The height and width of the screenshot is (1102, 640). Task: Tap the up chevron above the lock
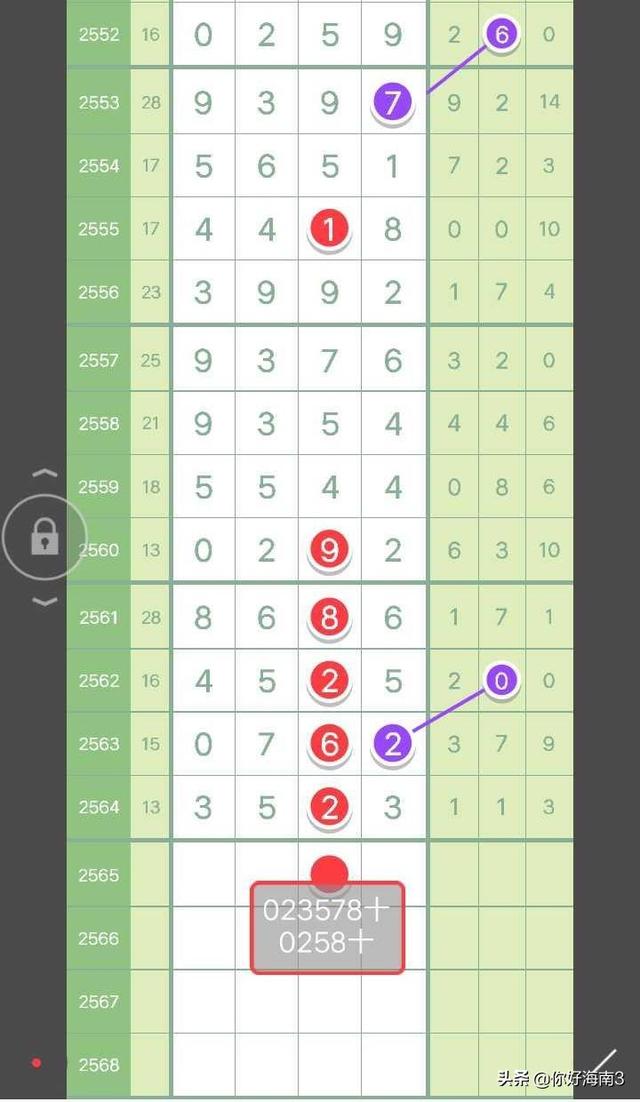click(x=45, y=474)
